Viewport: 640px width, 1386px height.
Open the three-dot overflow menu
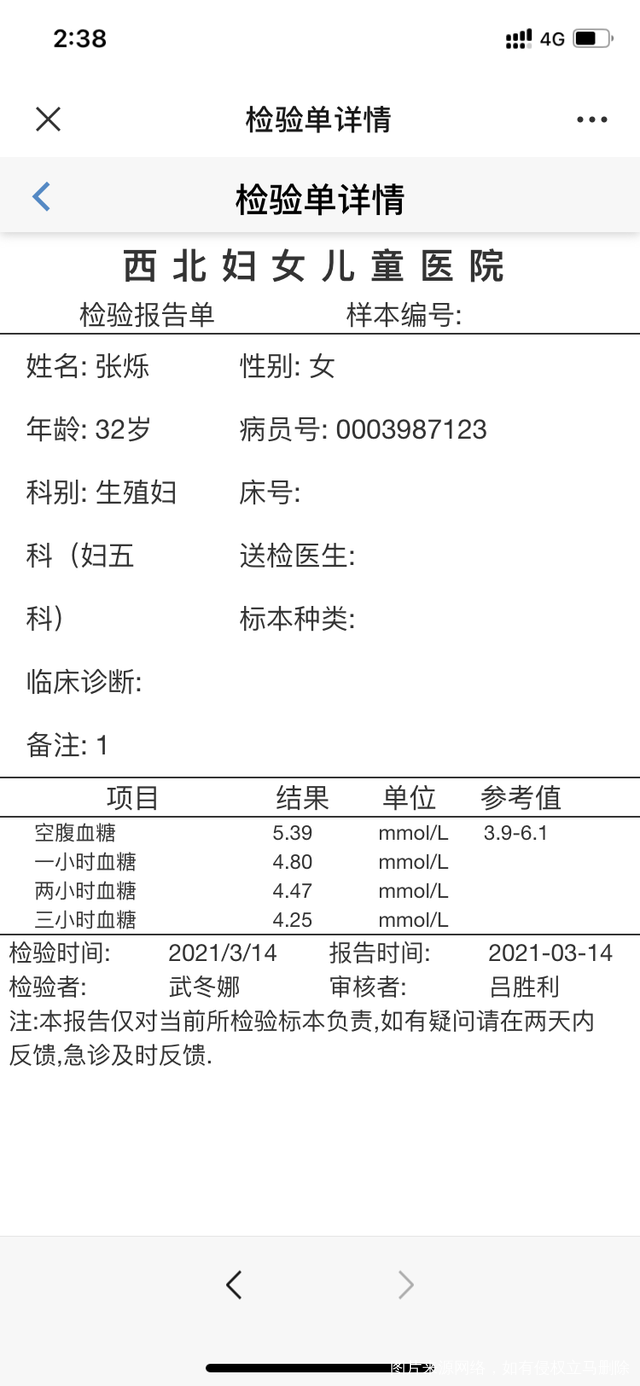click(592, 120)
